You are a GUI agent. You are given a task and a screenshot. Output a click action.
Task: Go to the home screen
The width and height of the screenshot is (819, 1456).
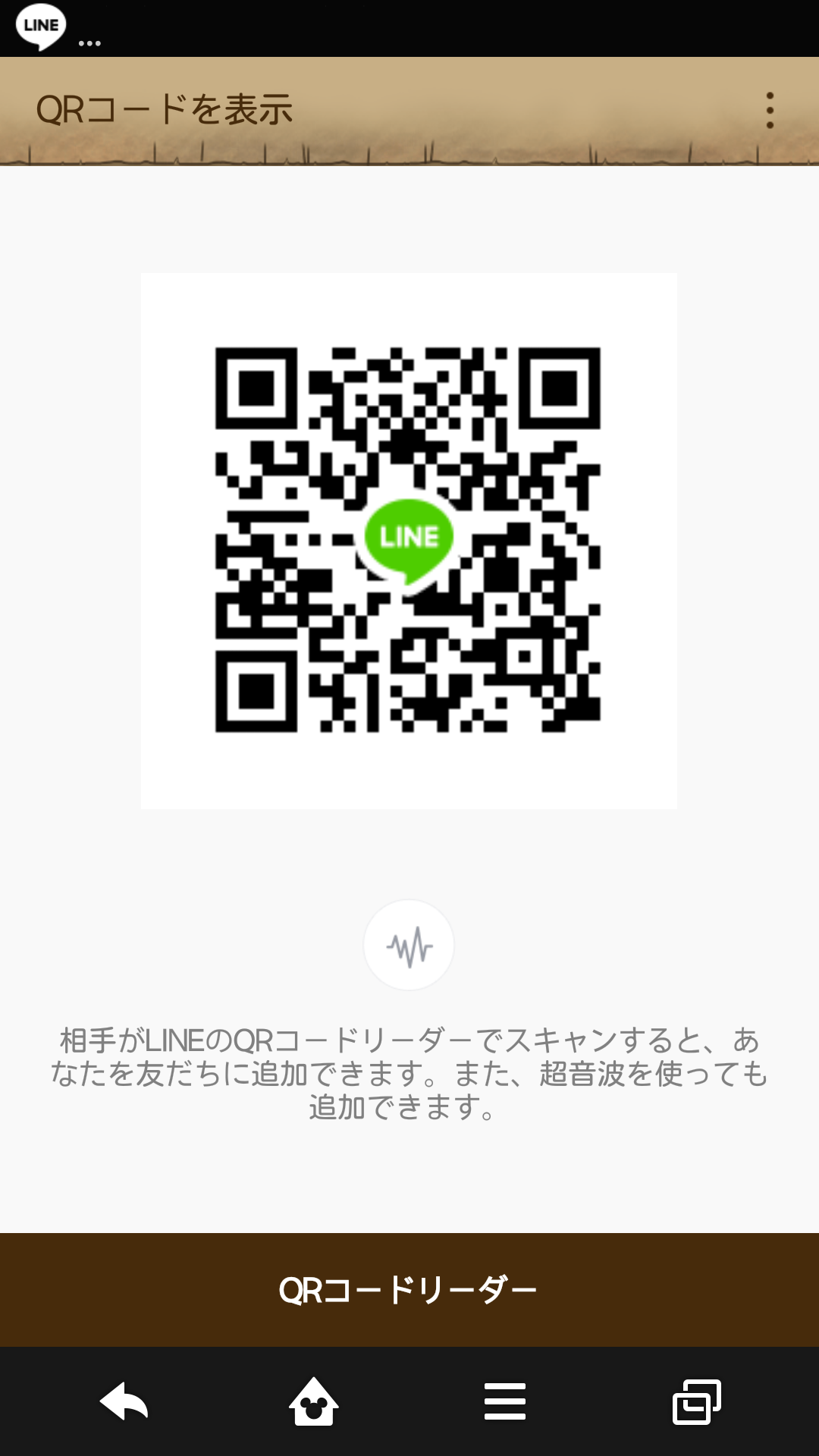pos(314,1401)
